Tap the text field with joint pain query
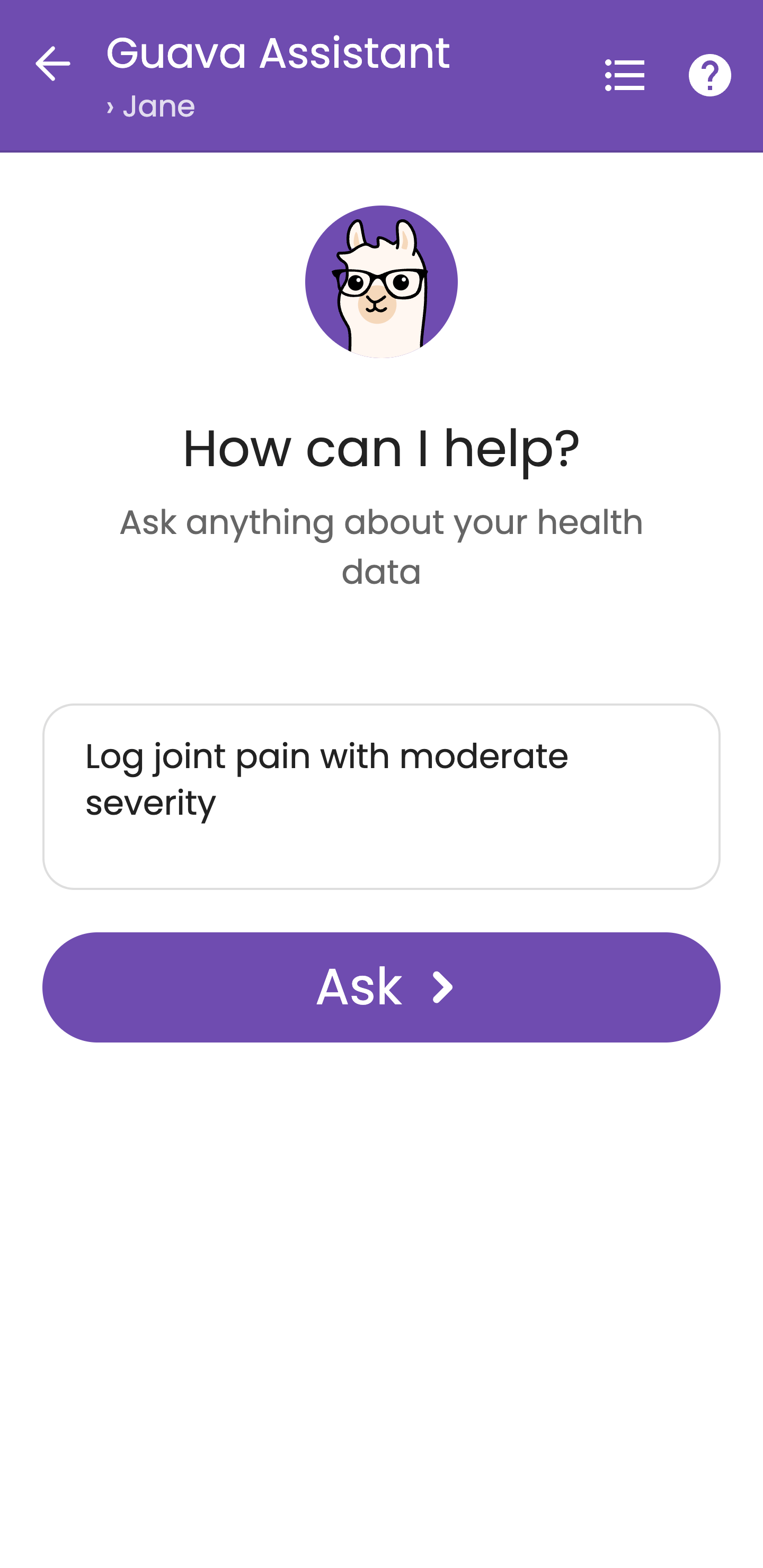The width and height of the screenshot is (763, 1568). point(381,797)
